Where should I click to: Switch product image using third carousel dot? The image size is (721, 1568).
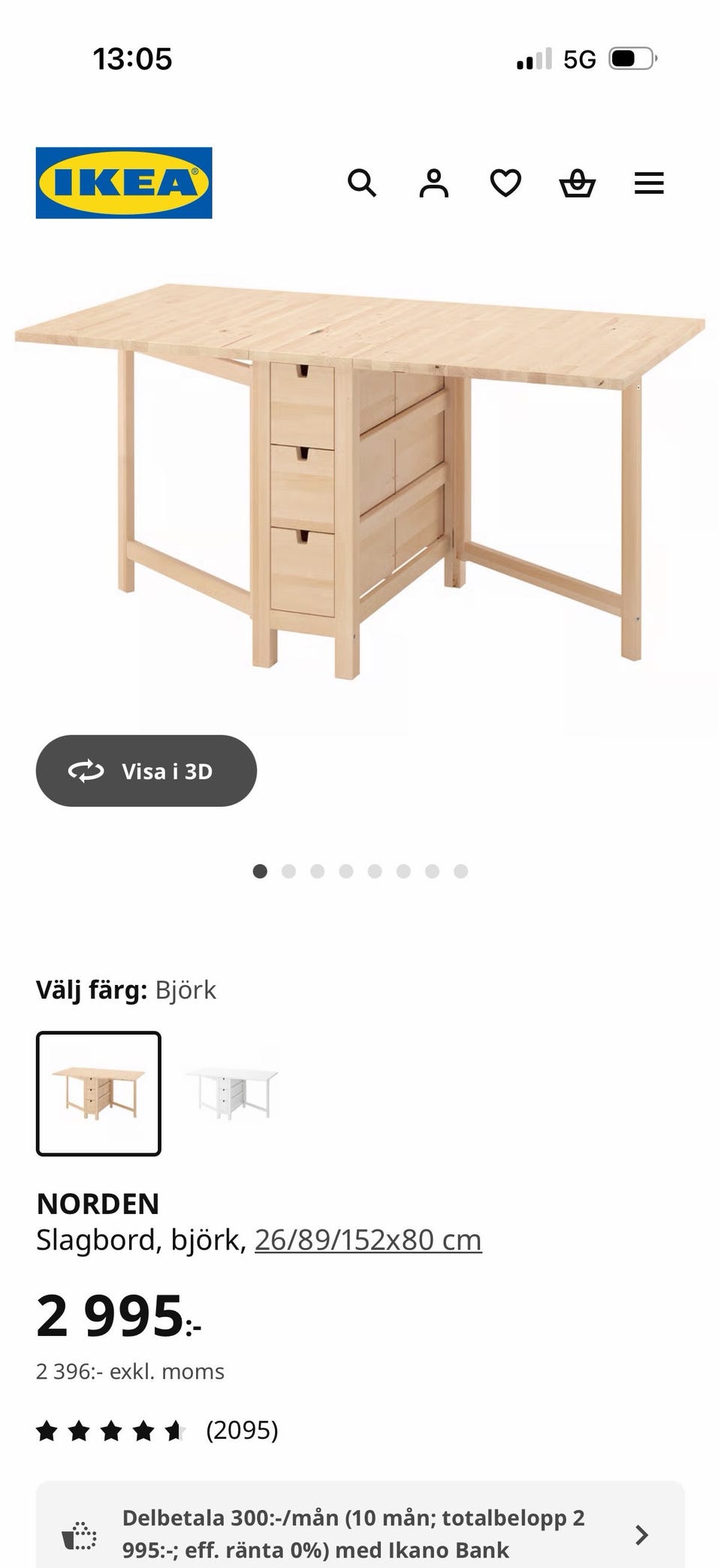point(317,872)
